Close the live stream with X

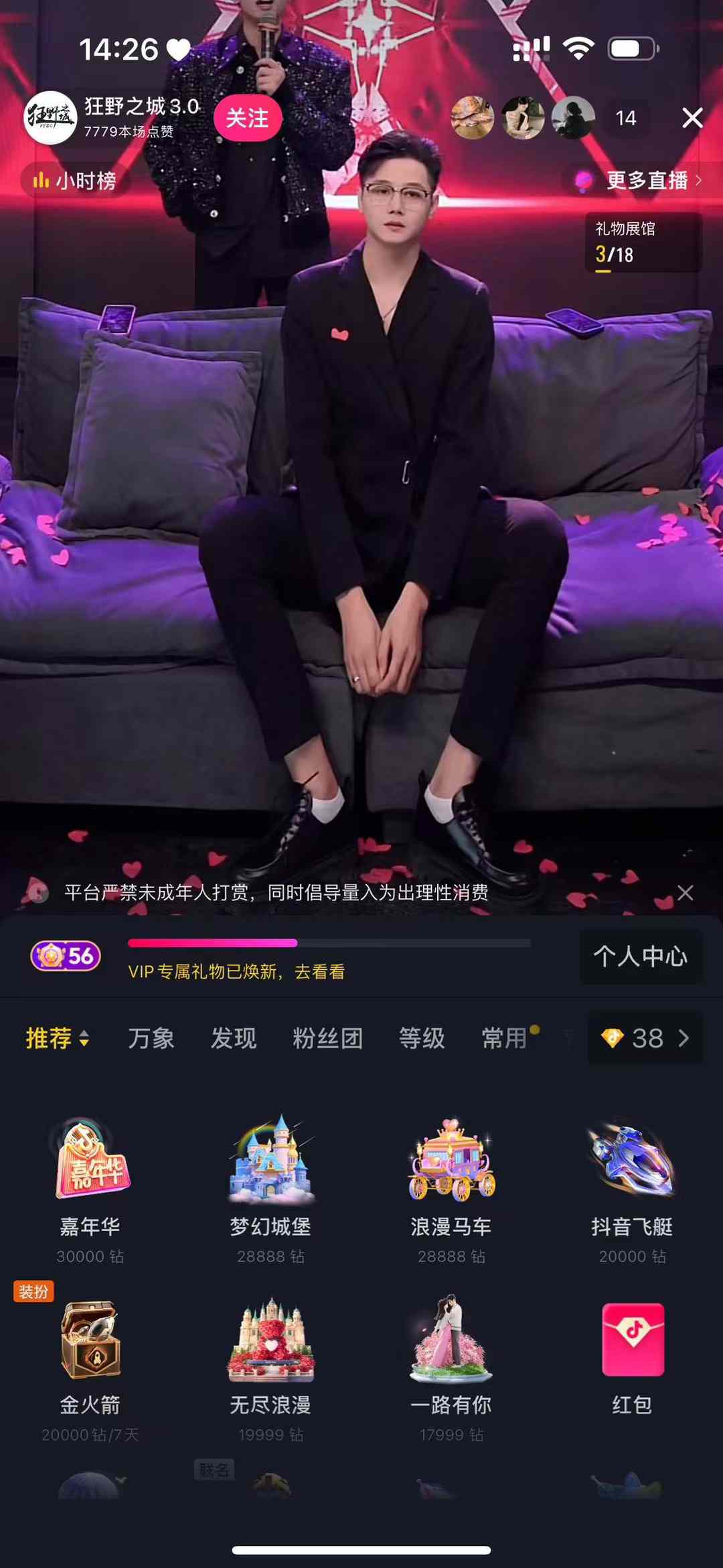692,118
